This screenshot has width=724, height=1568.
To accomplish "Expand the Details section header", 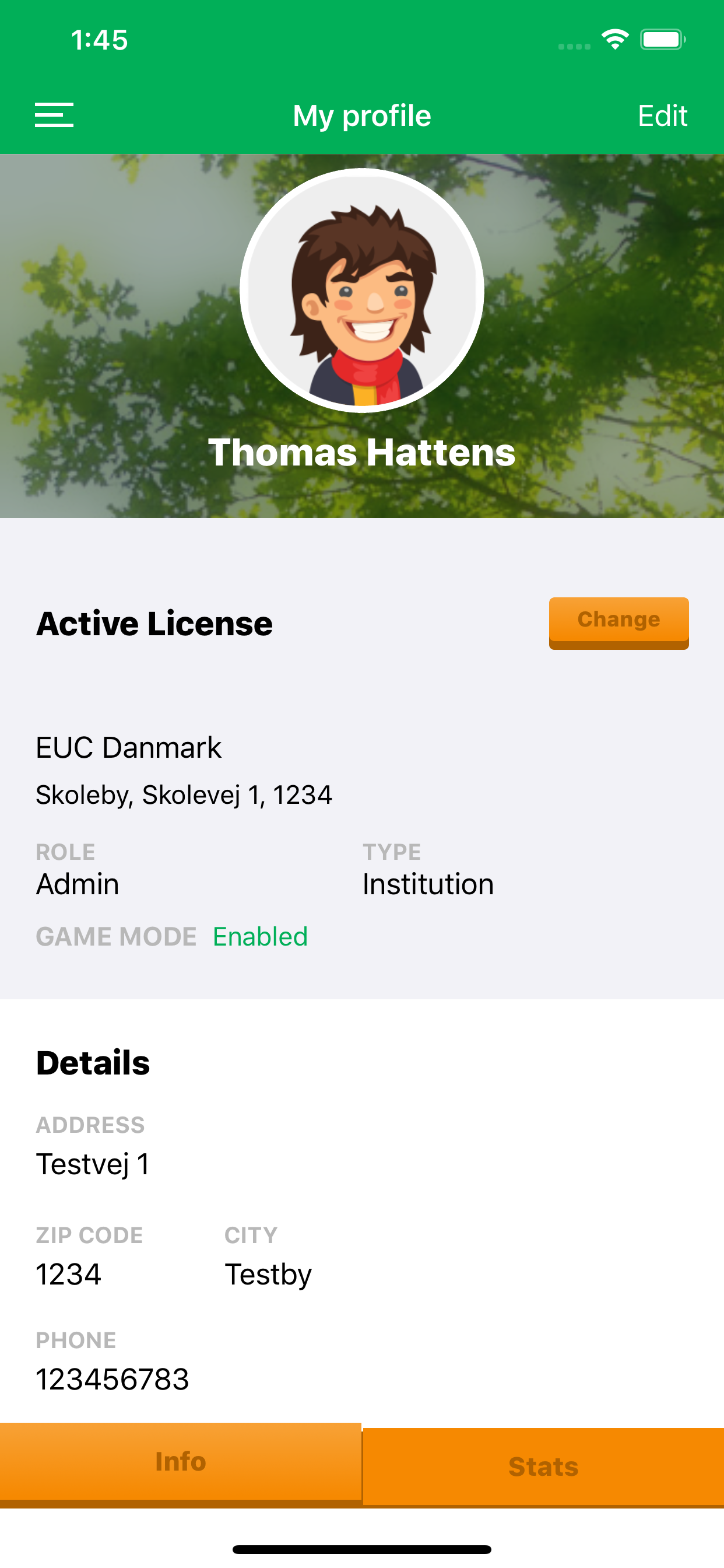I will [93, 1063].
